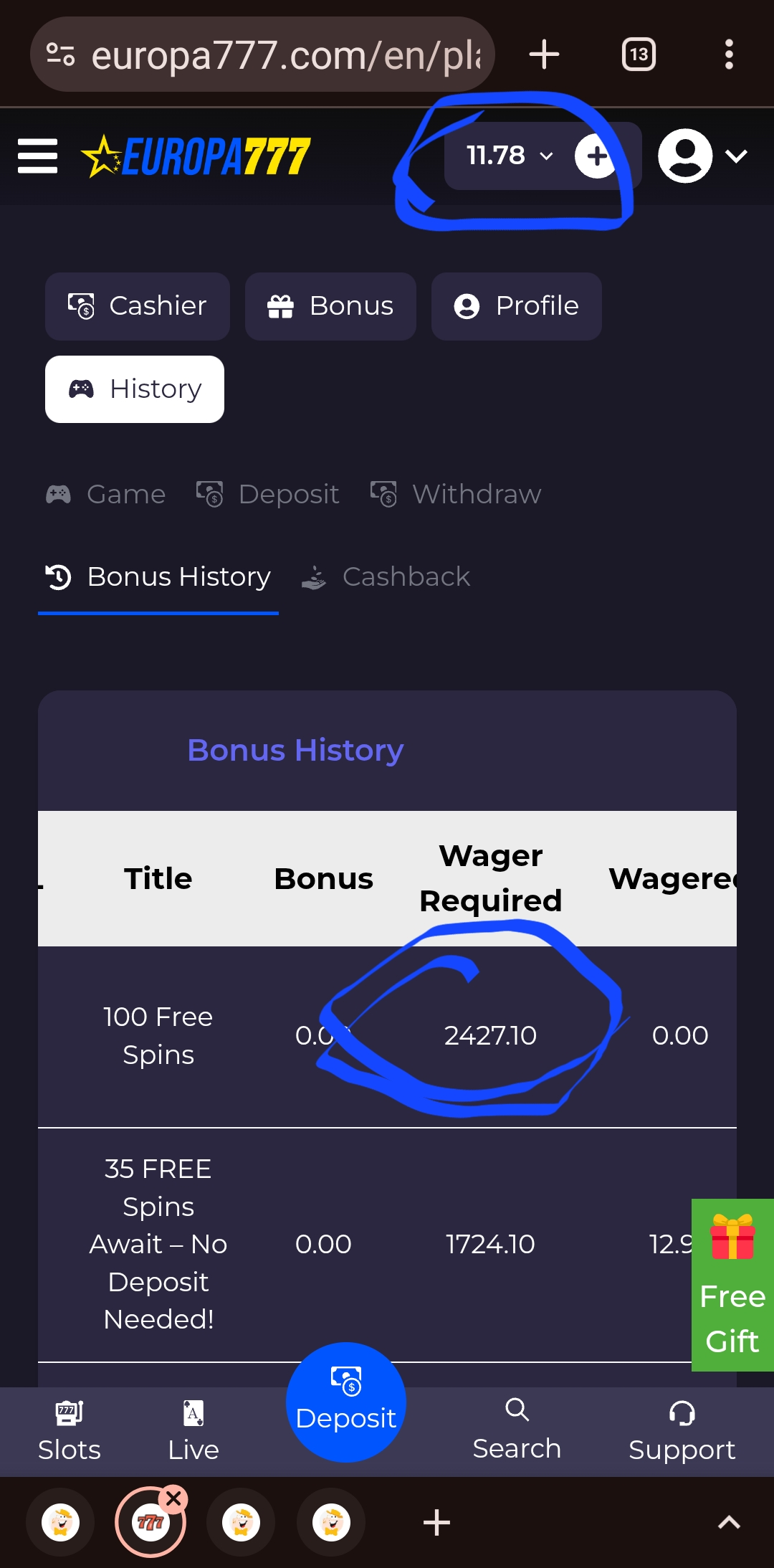774x1568 pixels.
Task: View the Profile section
Action: click(x=516, y=306)
